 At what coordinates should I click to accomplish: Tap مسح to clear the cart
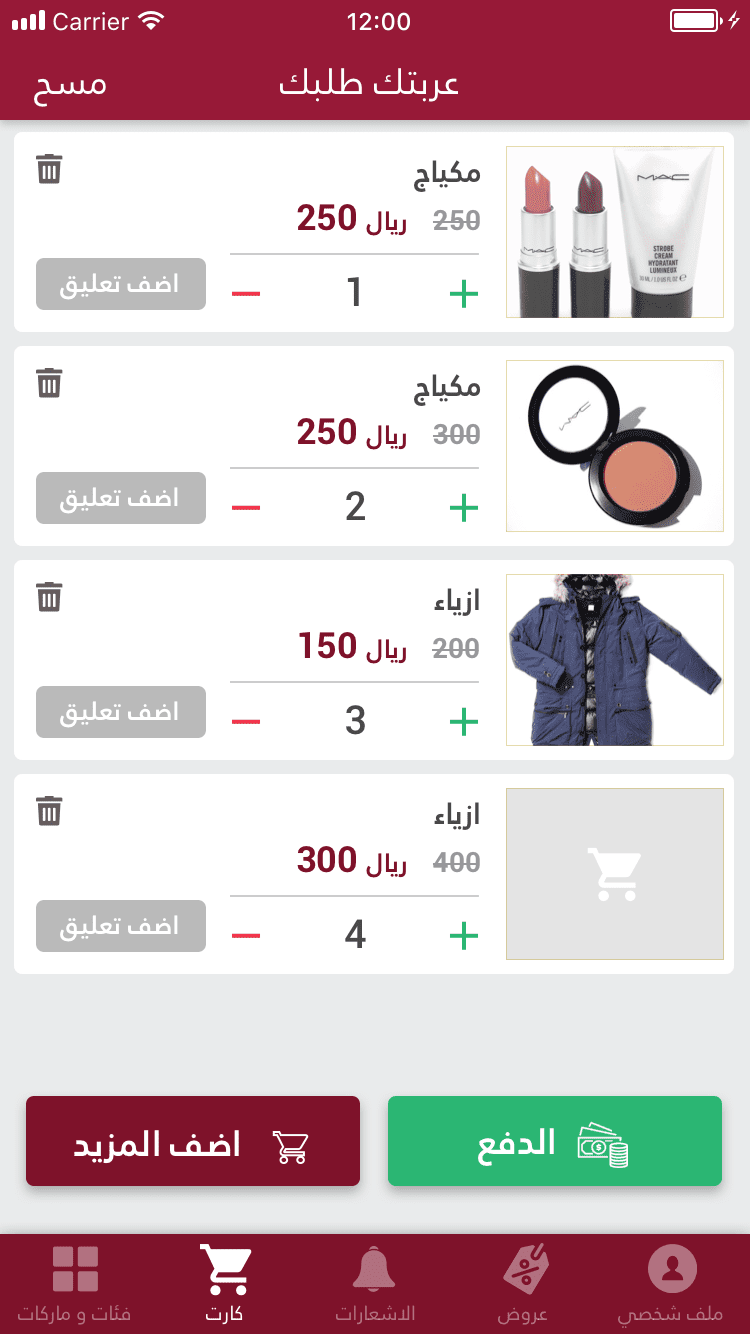(70, 84)
